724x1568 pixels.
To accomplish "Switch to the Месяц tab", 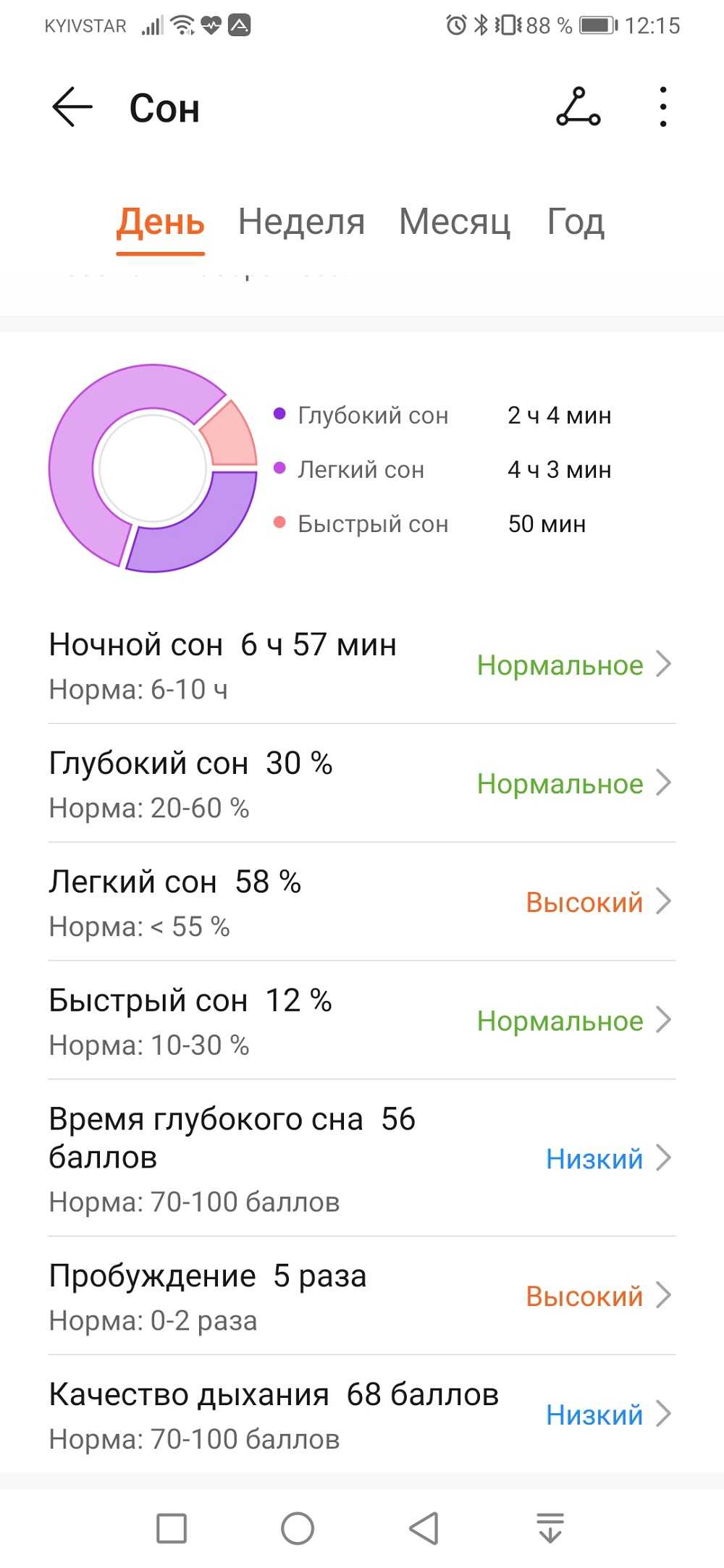I will (455, 222).
